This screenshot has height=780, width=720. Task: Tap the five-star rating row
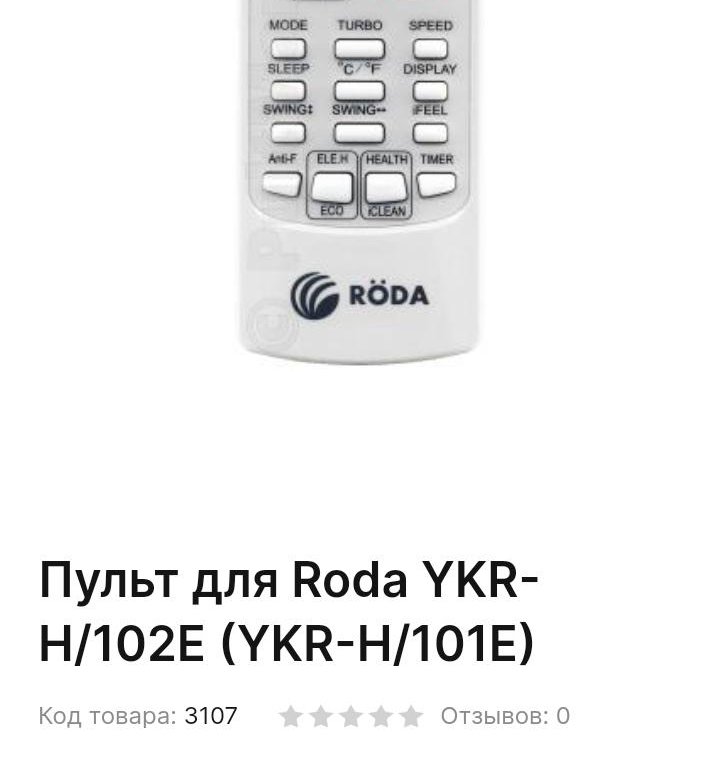pos(351,716)
